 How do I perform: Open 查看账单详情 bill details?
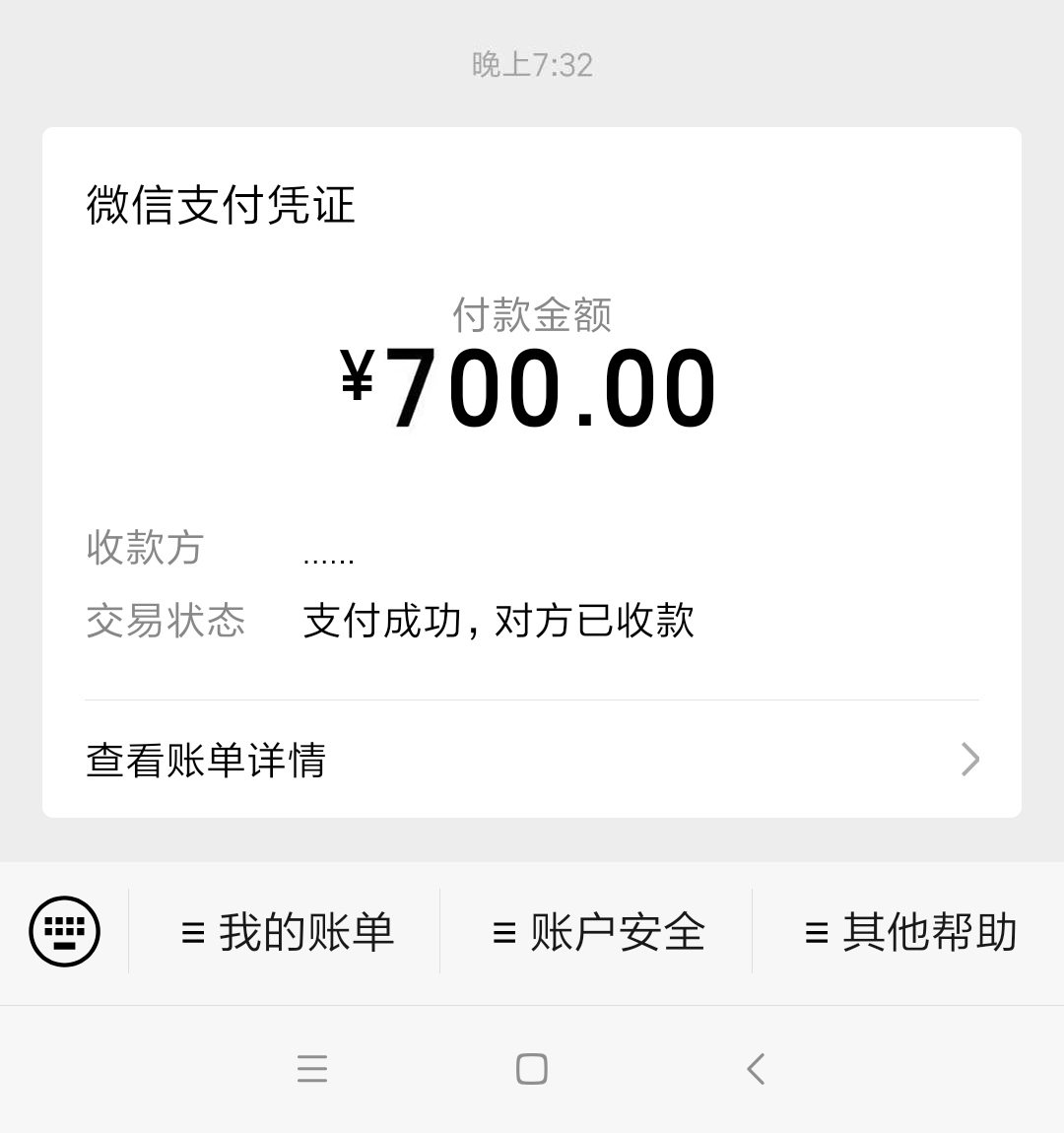(532, 760)
